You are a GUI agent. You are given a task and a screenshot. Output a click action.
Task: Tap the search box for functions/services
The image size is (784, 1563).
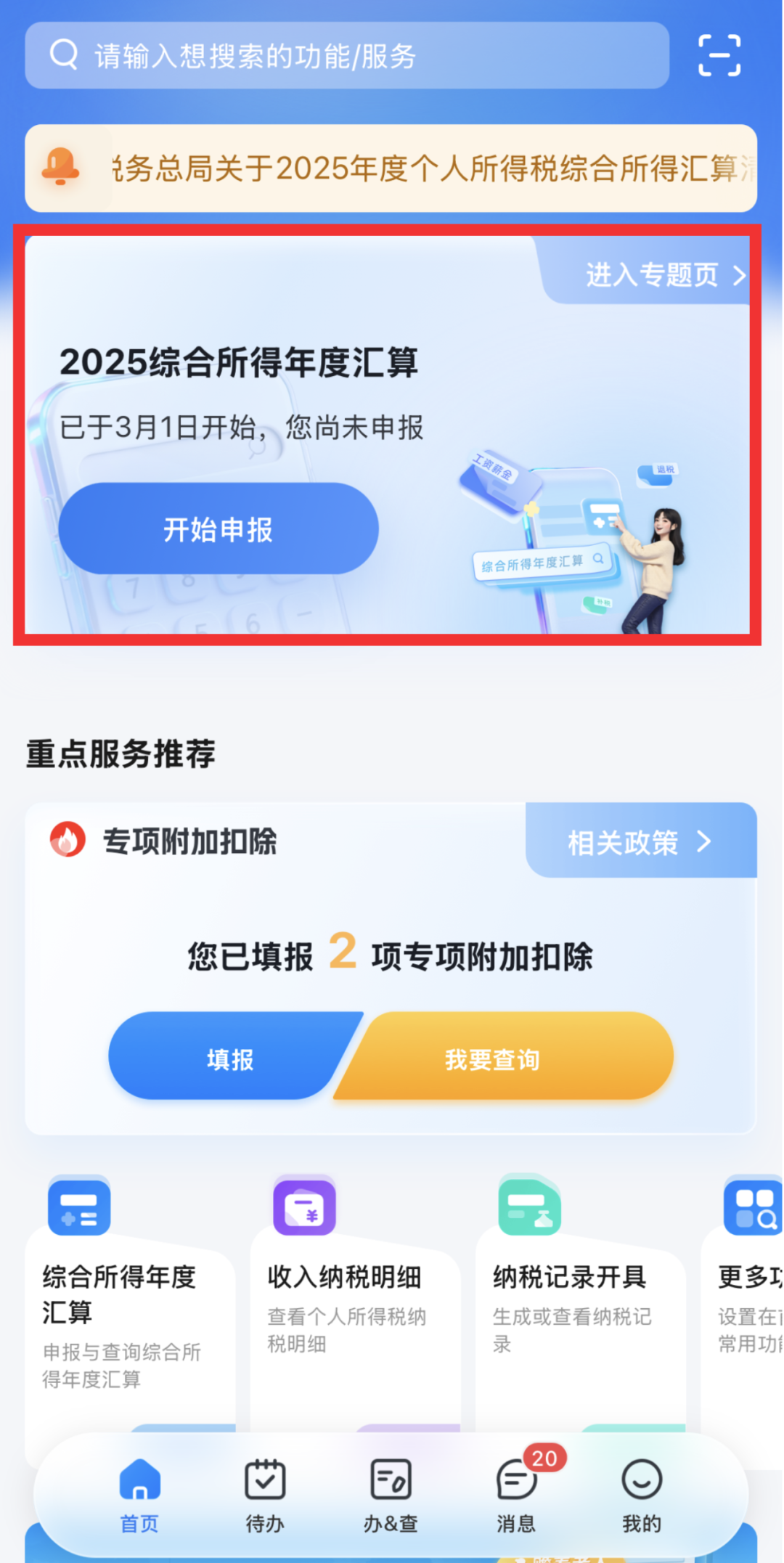click(347, 55)
